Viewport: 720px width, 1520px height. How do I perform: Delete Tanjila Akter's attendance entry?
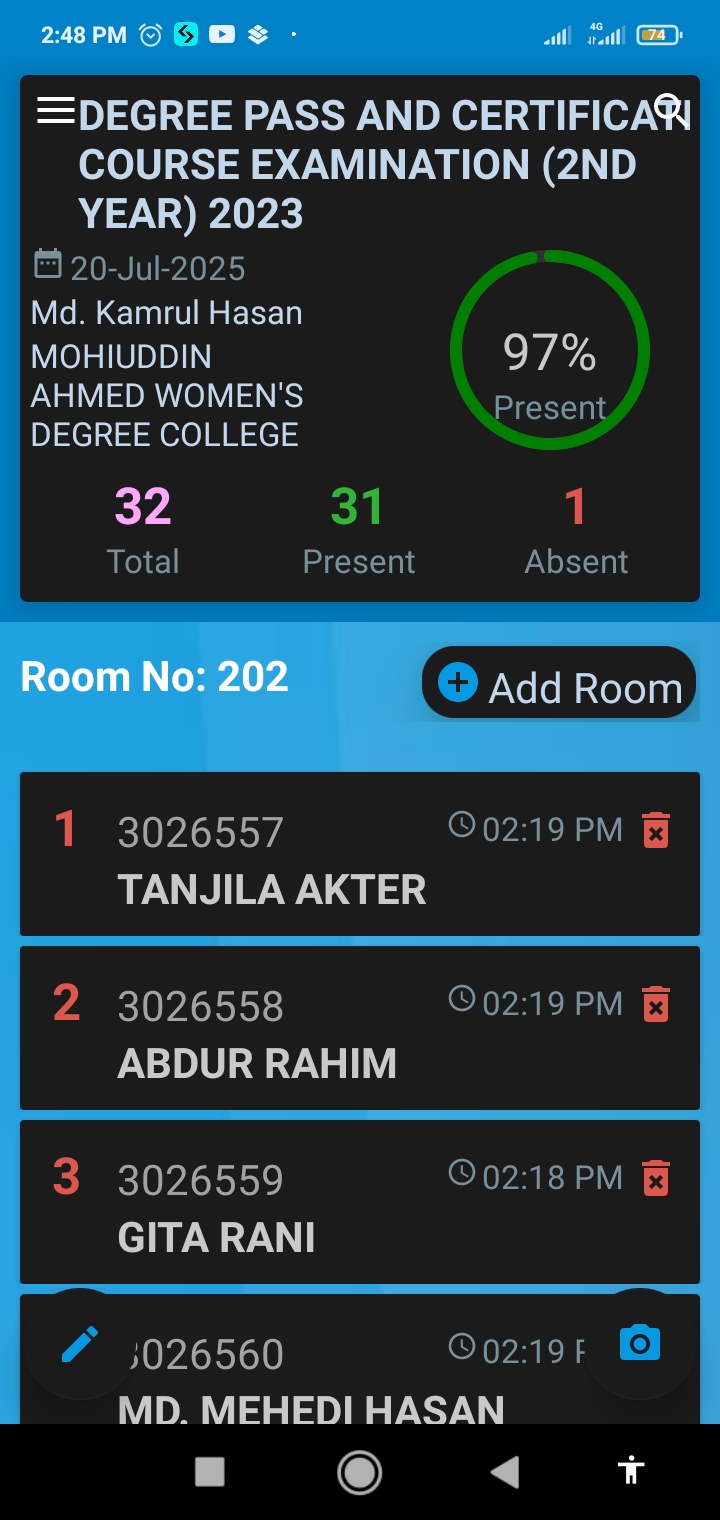pyautogui.click(x=656, y=830)
